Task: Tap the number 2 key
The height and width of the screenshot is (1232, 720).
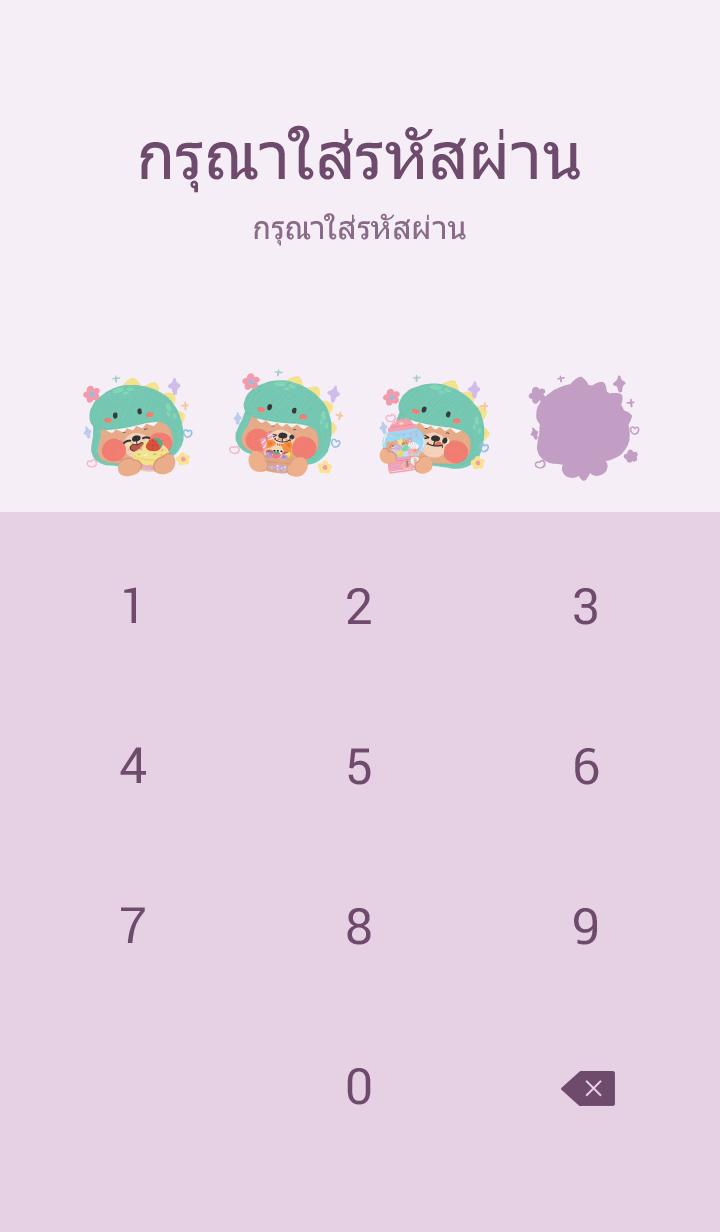Action: (359, 607)
